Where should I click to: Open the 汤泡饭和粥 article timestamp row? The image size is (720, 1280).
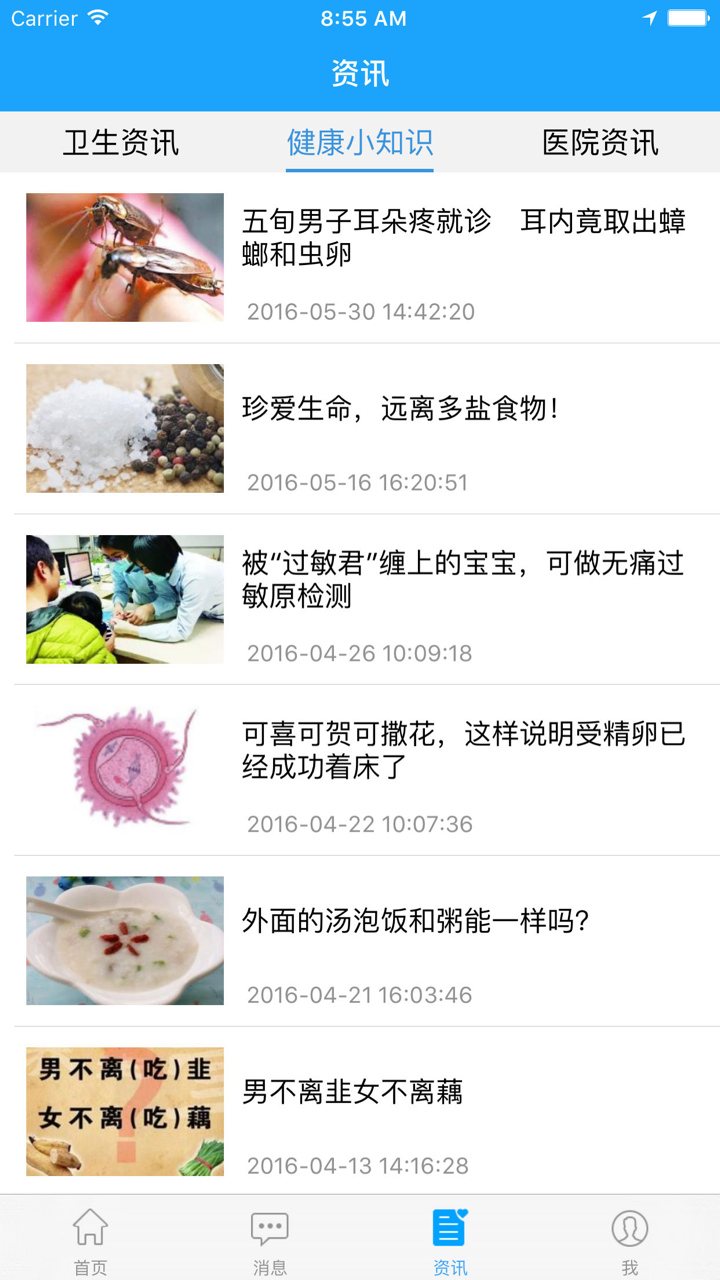360,995
